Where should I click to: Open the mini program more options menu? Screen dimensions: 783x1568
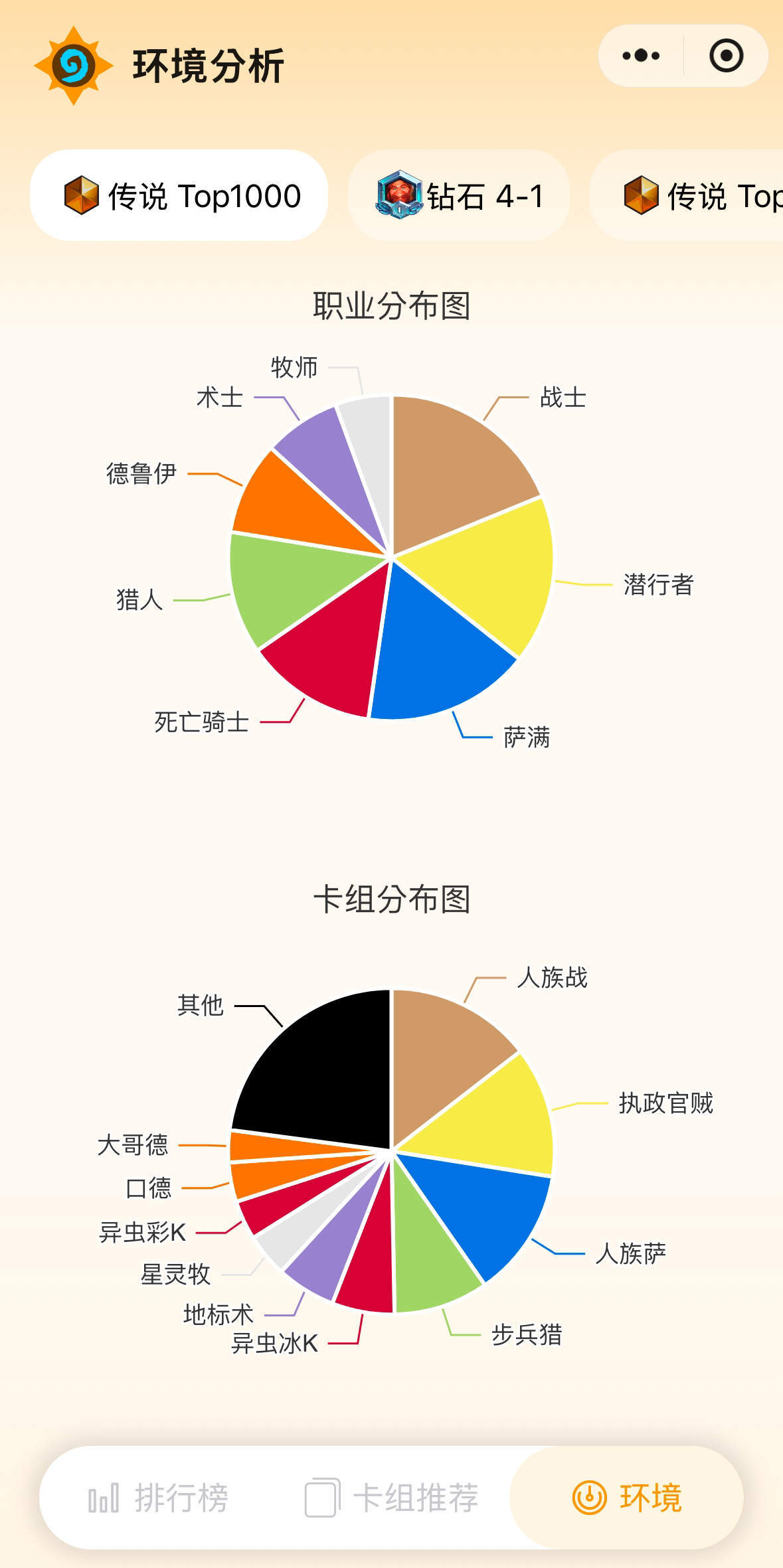pyautogui.click(x=641, y=56)
